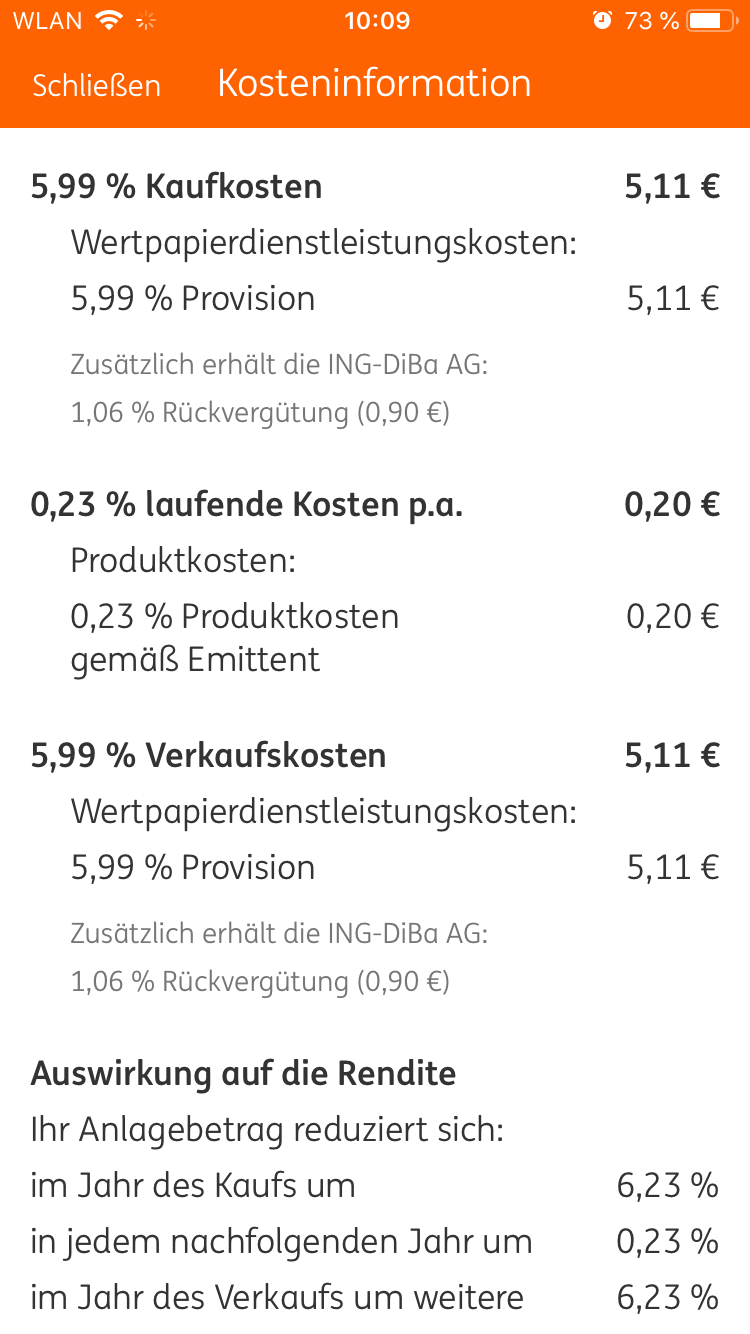This screenshot has width=750, height=1334.
Task: Close the Kosteninformation screen via Schließen
Action: pos(96,85)
